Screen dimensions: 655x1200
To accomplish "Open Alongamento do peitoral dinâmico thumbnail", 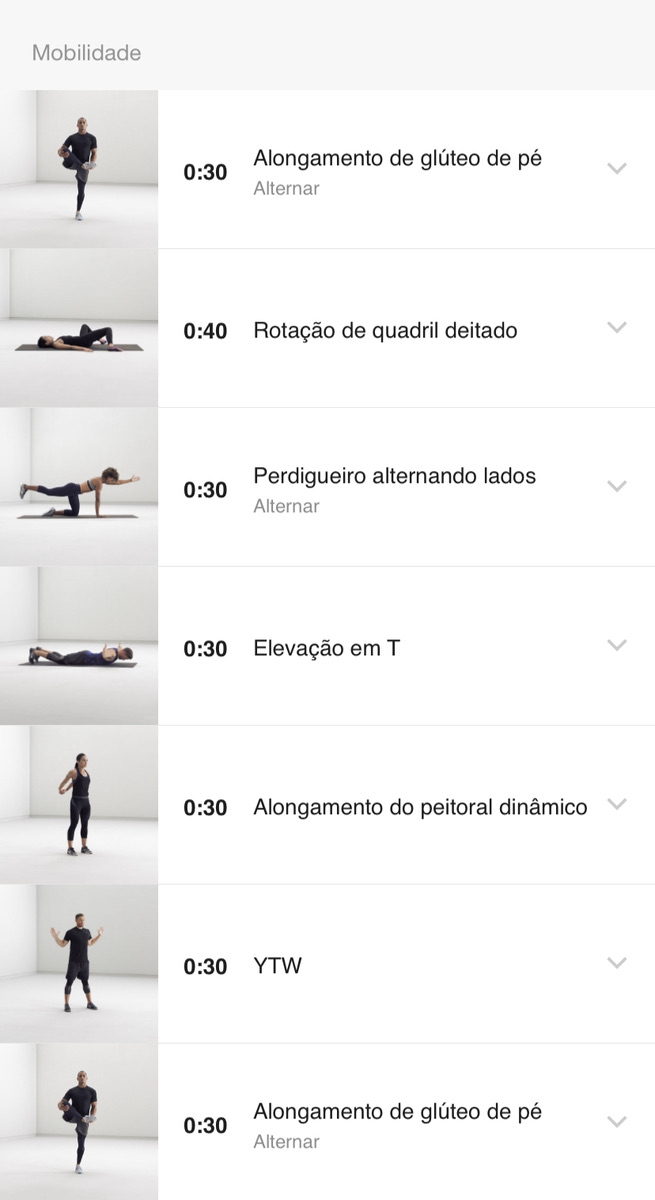I will pyautogui.click(x=79, y=805).
